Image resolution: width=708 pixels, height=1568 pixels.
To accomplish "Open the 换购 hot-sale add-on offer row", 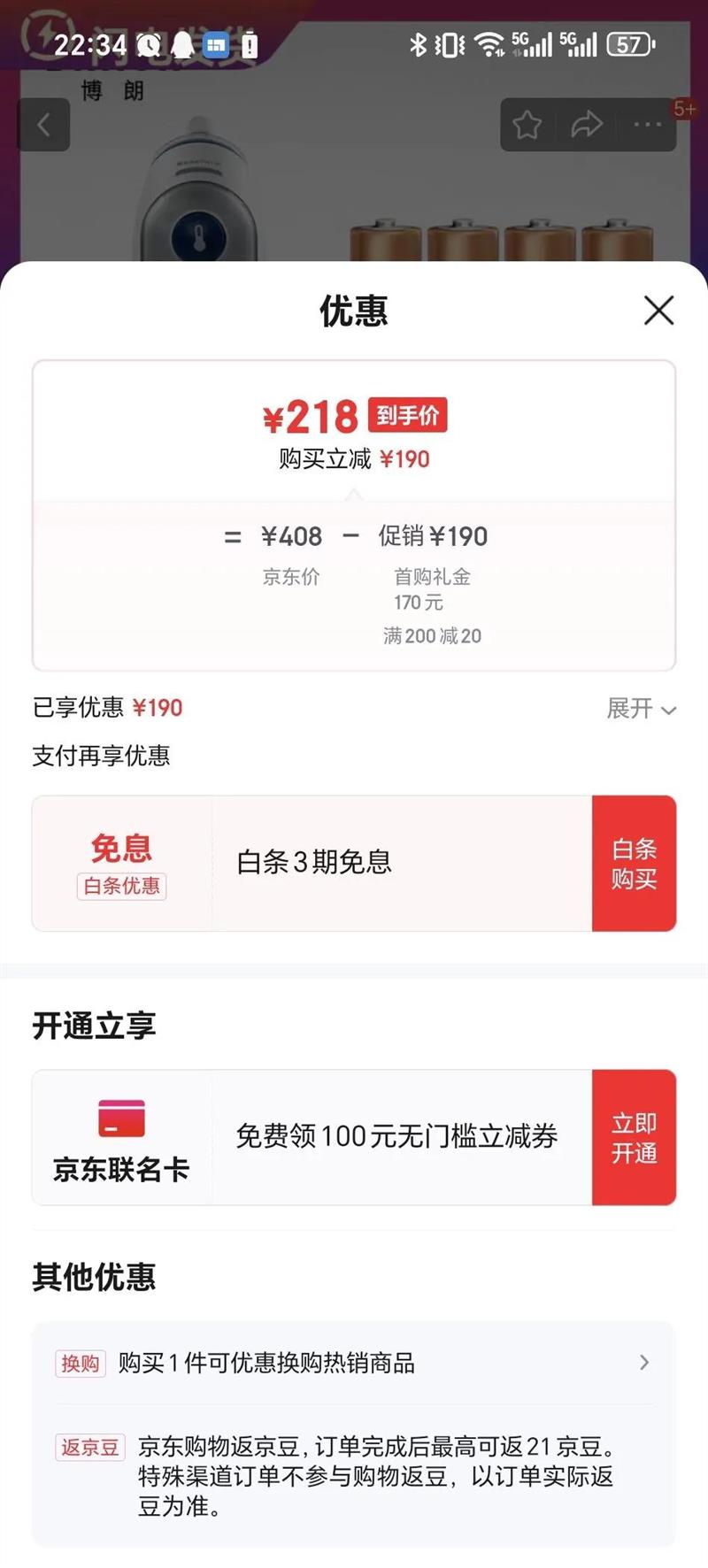I will pyautogui.click(x=354, y=1363).
